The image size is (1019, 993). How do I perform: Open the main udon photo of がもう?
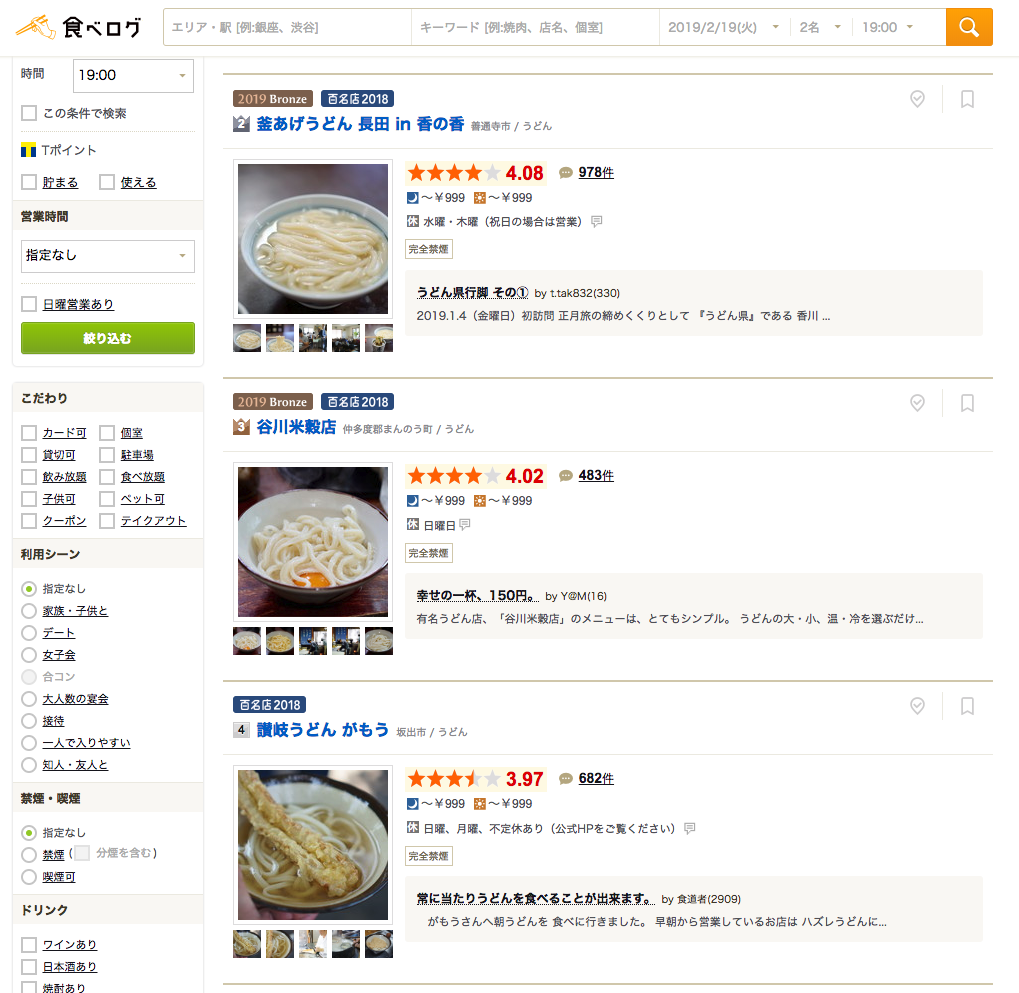[313, 845]
